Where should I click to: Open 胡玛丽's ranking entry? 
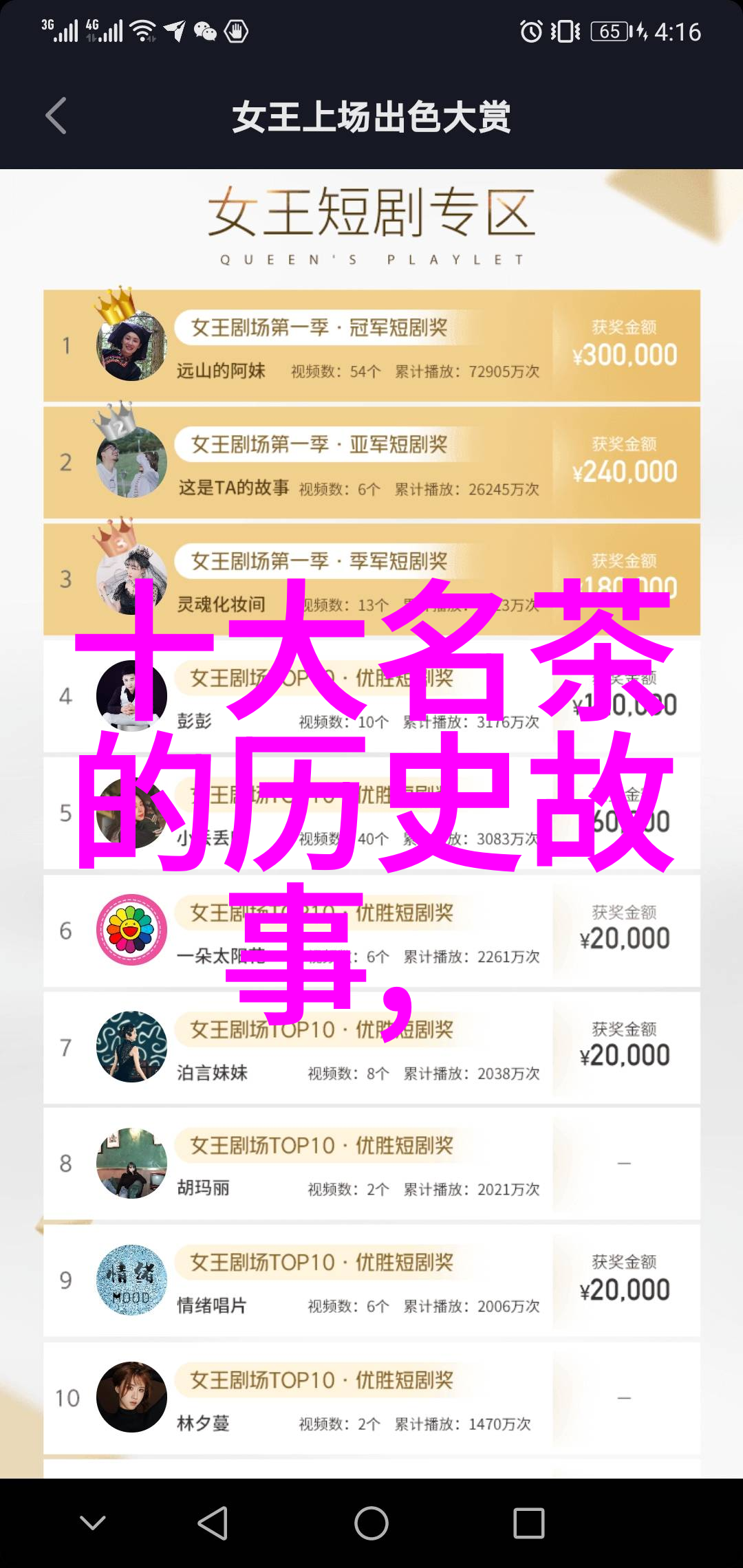pos(371,1164)
